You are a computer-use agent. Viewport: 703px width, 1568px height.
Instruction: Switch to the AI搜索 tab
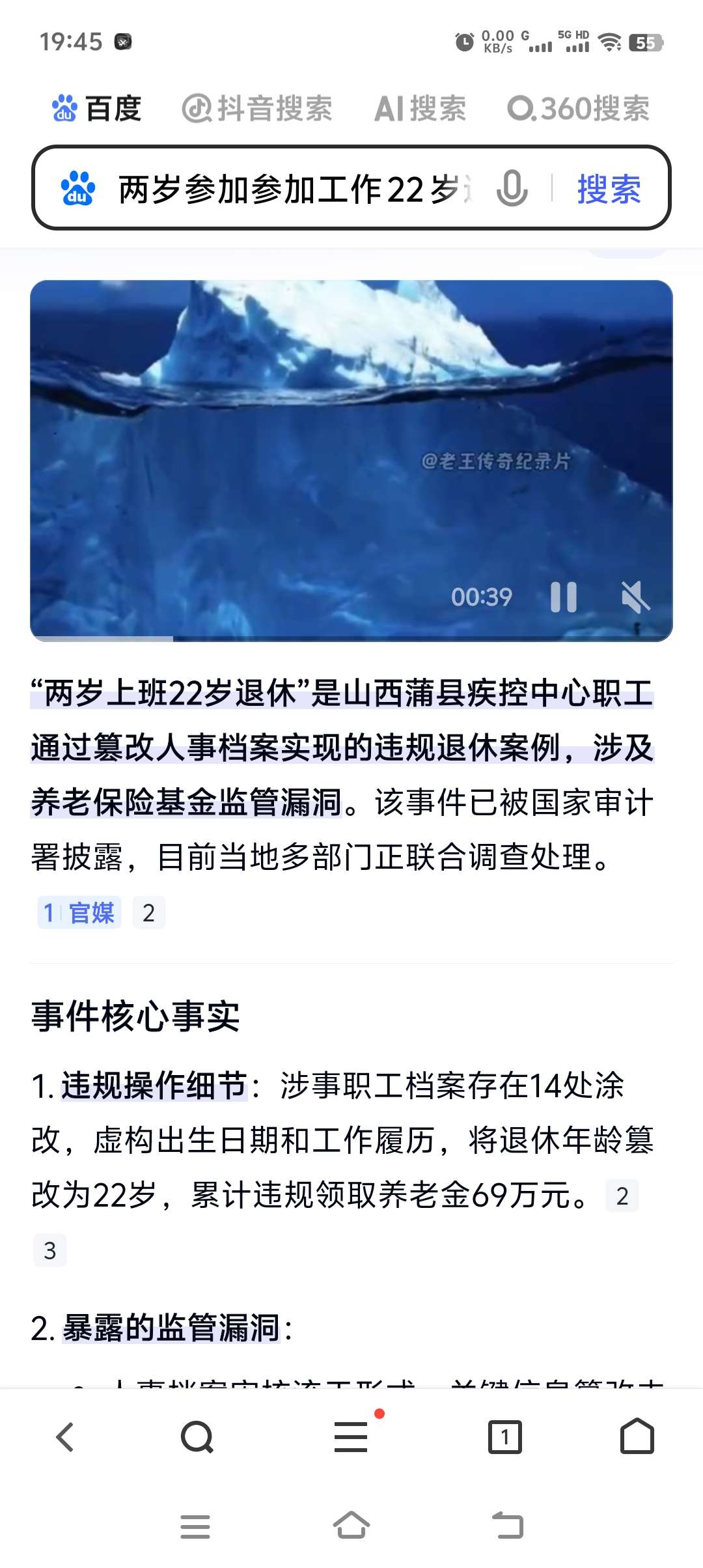click(x=420, y=108)
